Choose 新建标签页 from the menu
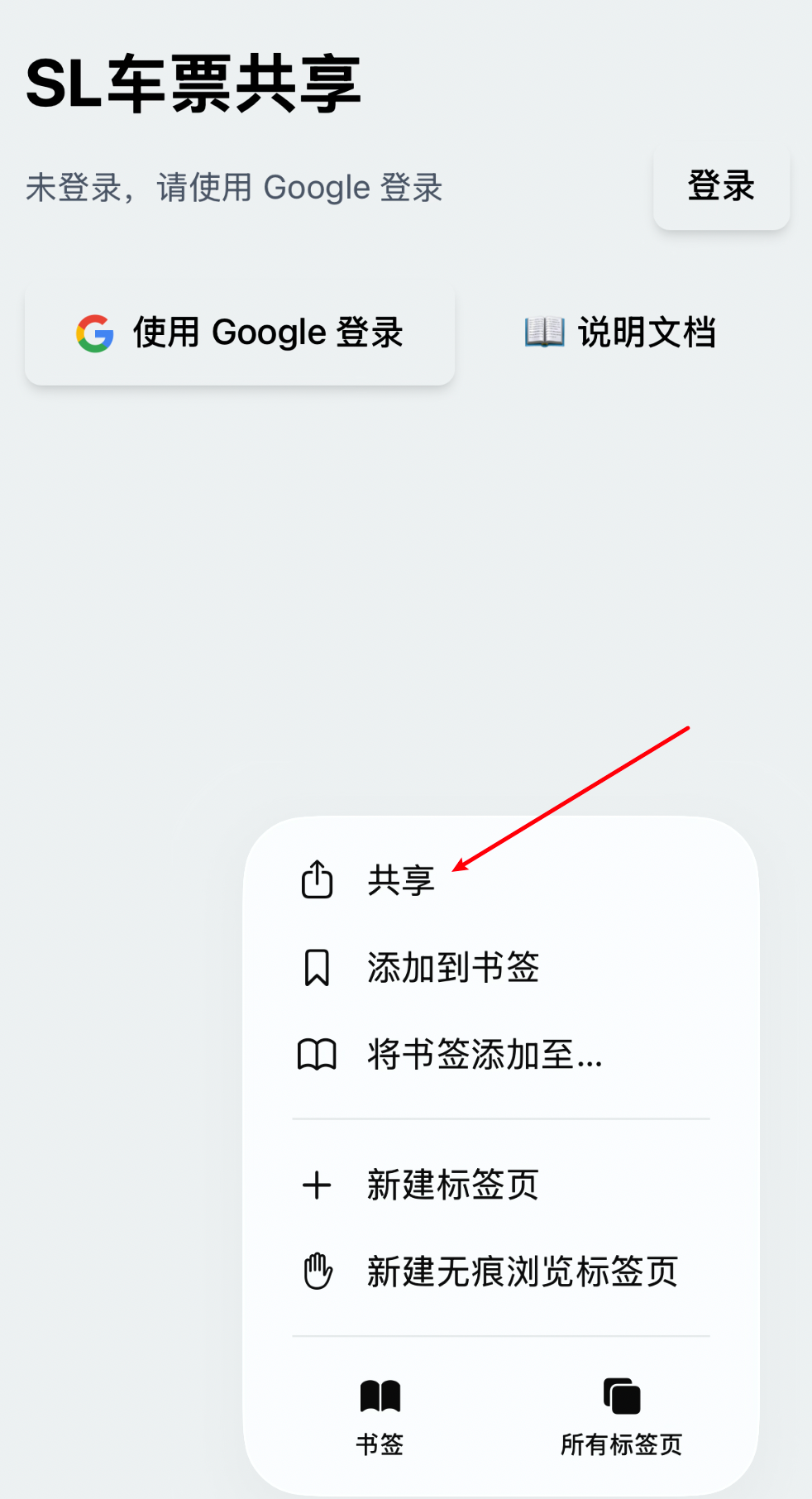812x1499 pixels. click(453, 1185)
